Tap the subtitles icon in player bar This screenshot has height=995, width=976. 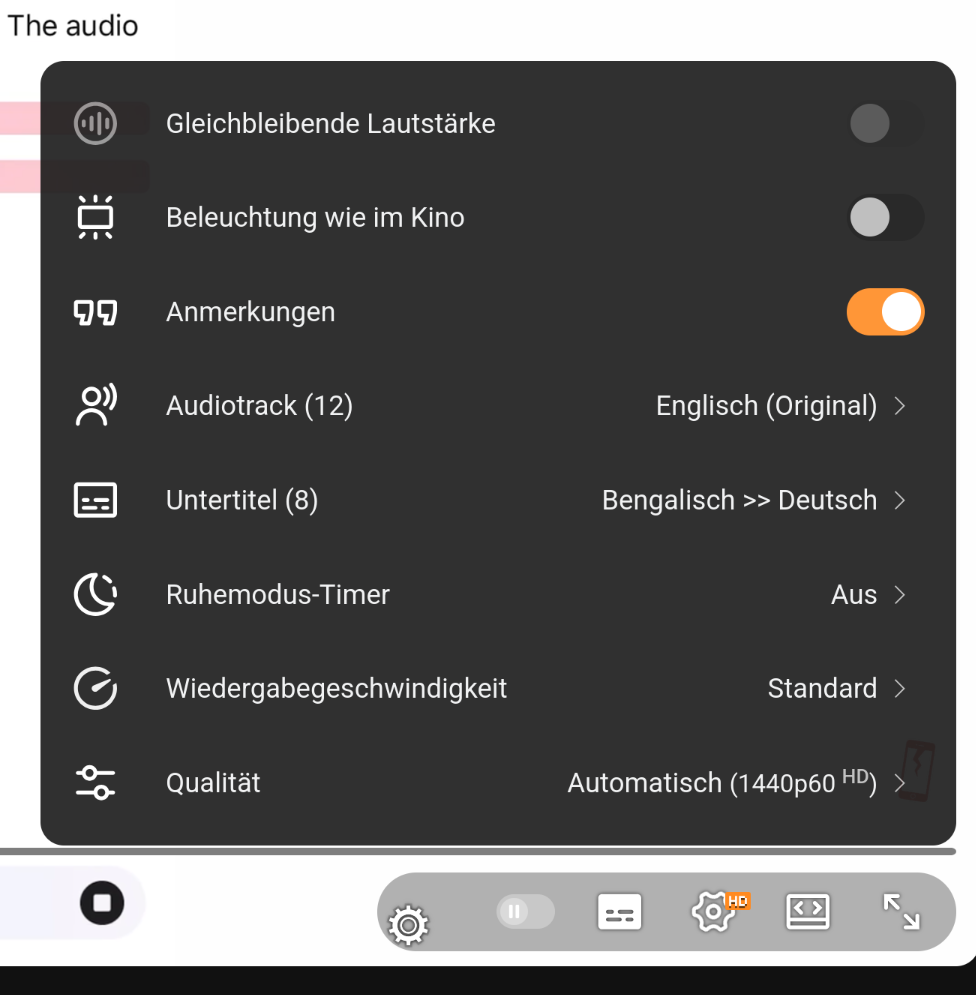click(619, 911)
